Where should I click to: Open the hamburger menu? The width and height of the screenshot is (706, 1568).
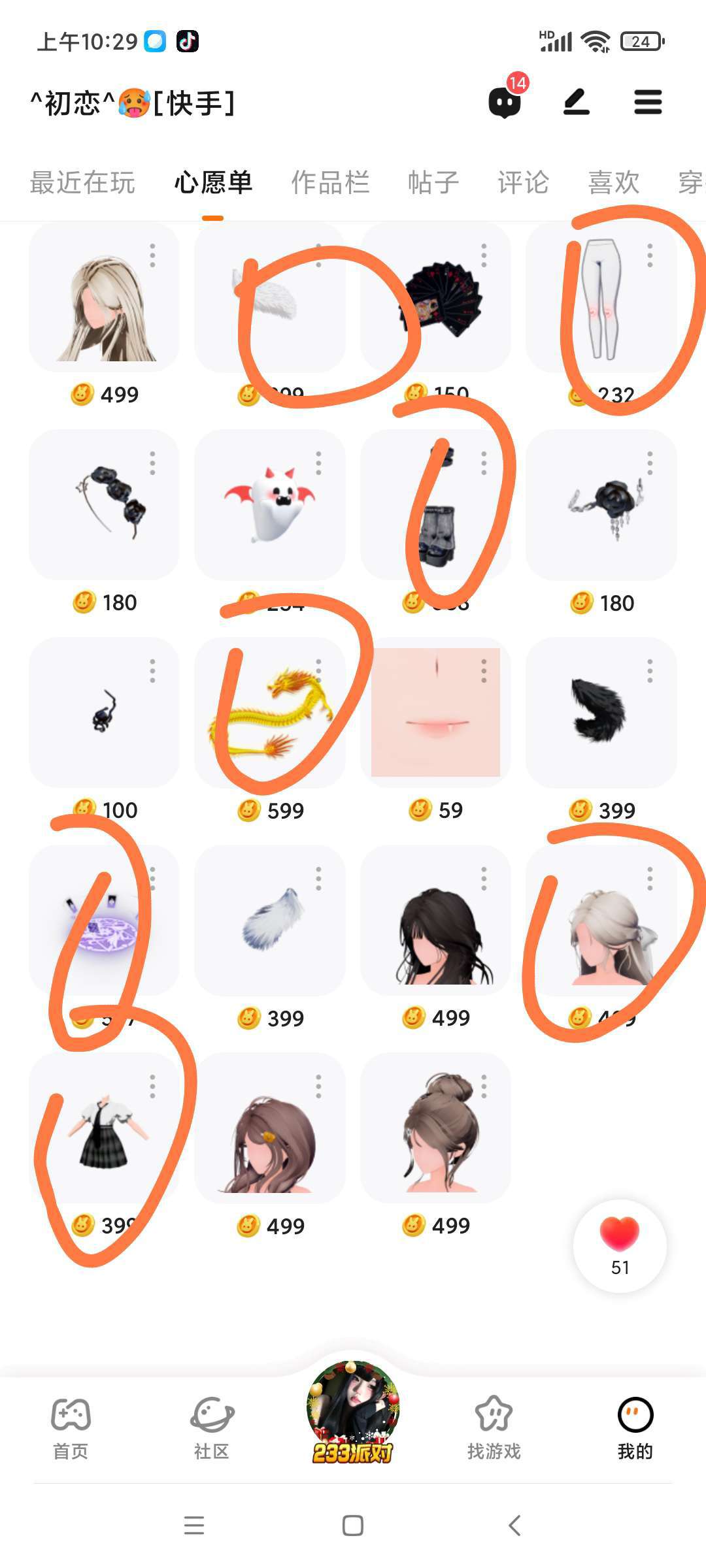point(648,103)
